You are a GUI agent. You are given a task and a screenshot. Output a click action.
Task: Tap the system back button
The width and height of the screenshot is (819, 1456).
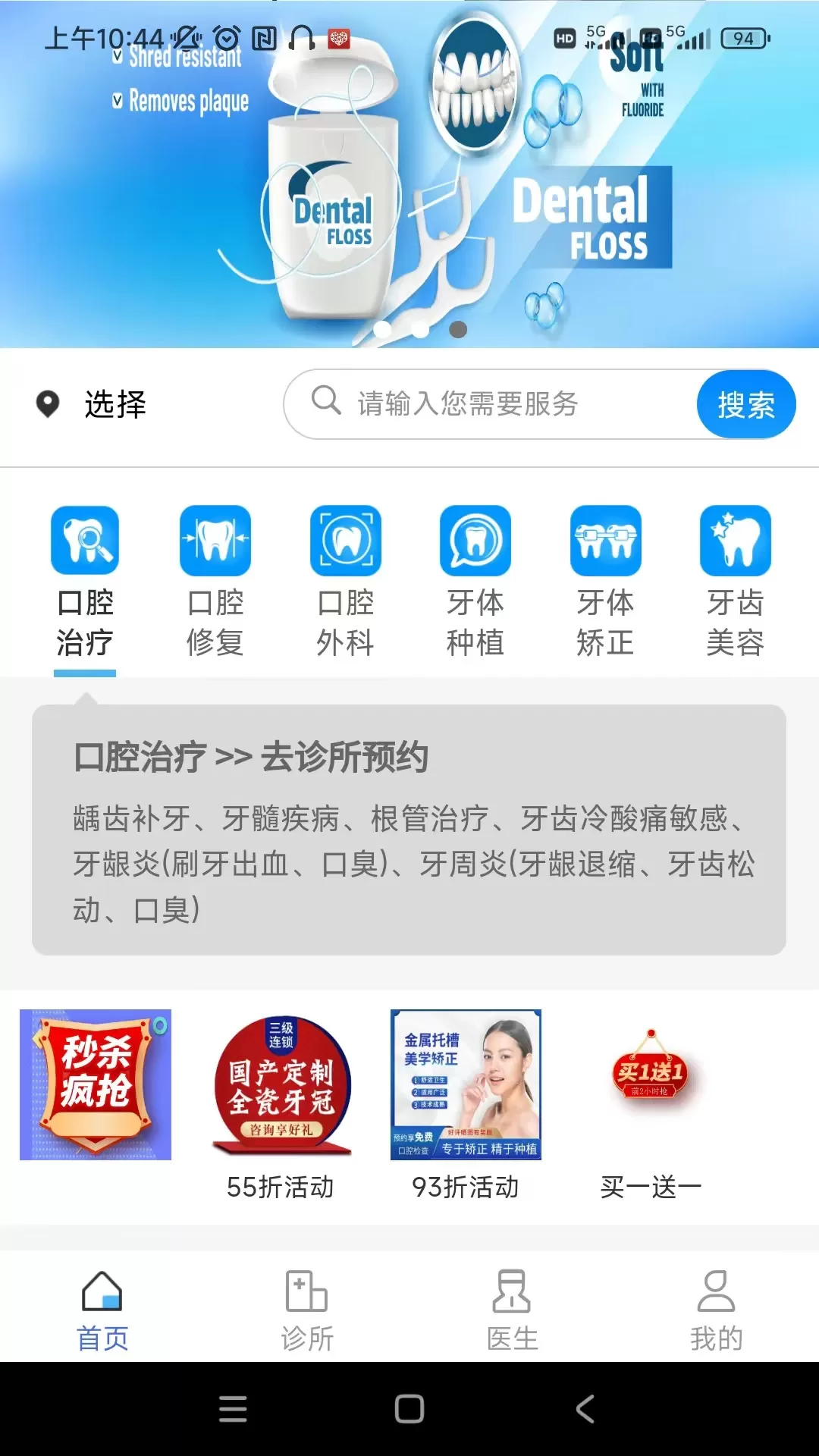[x=585, y=1409]
